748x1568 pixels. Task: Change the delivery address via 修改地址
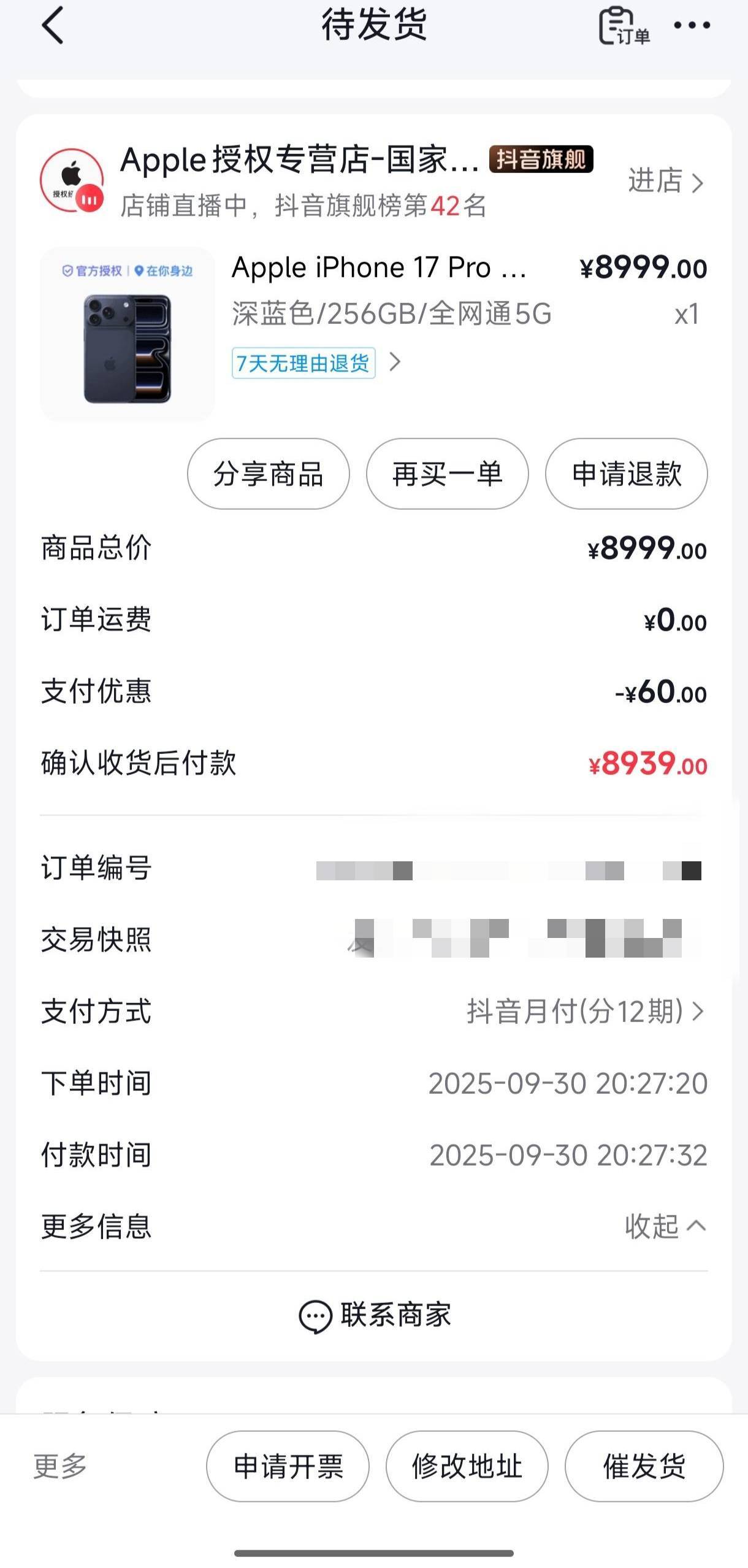point(467,1466)
